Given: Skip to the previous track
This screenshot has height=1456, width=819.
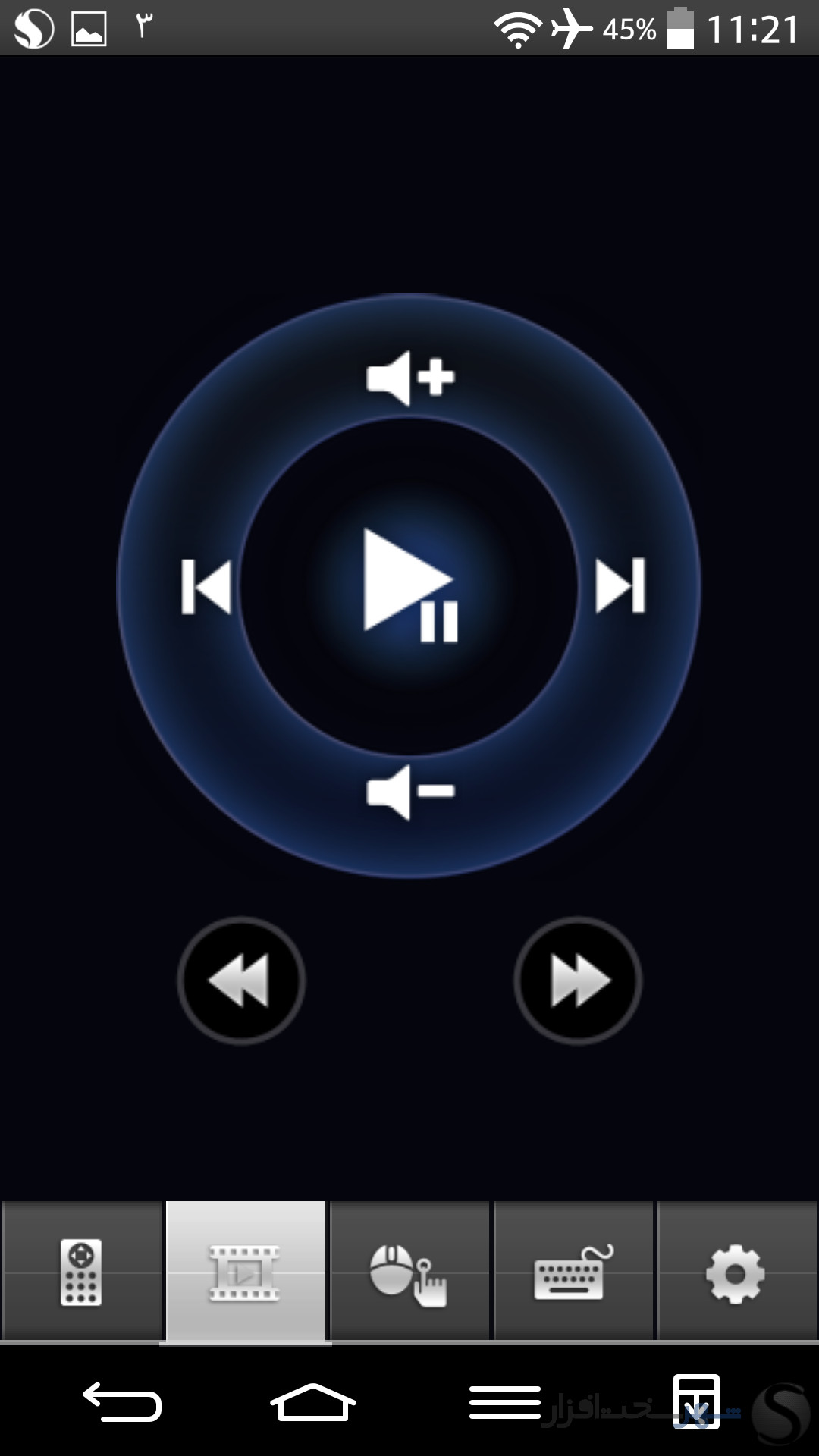Looking at the screenshot, I should click(x=206, y=586).
